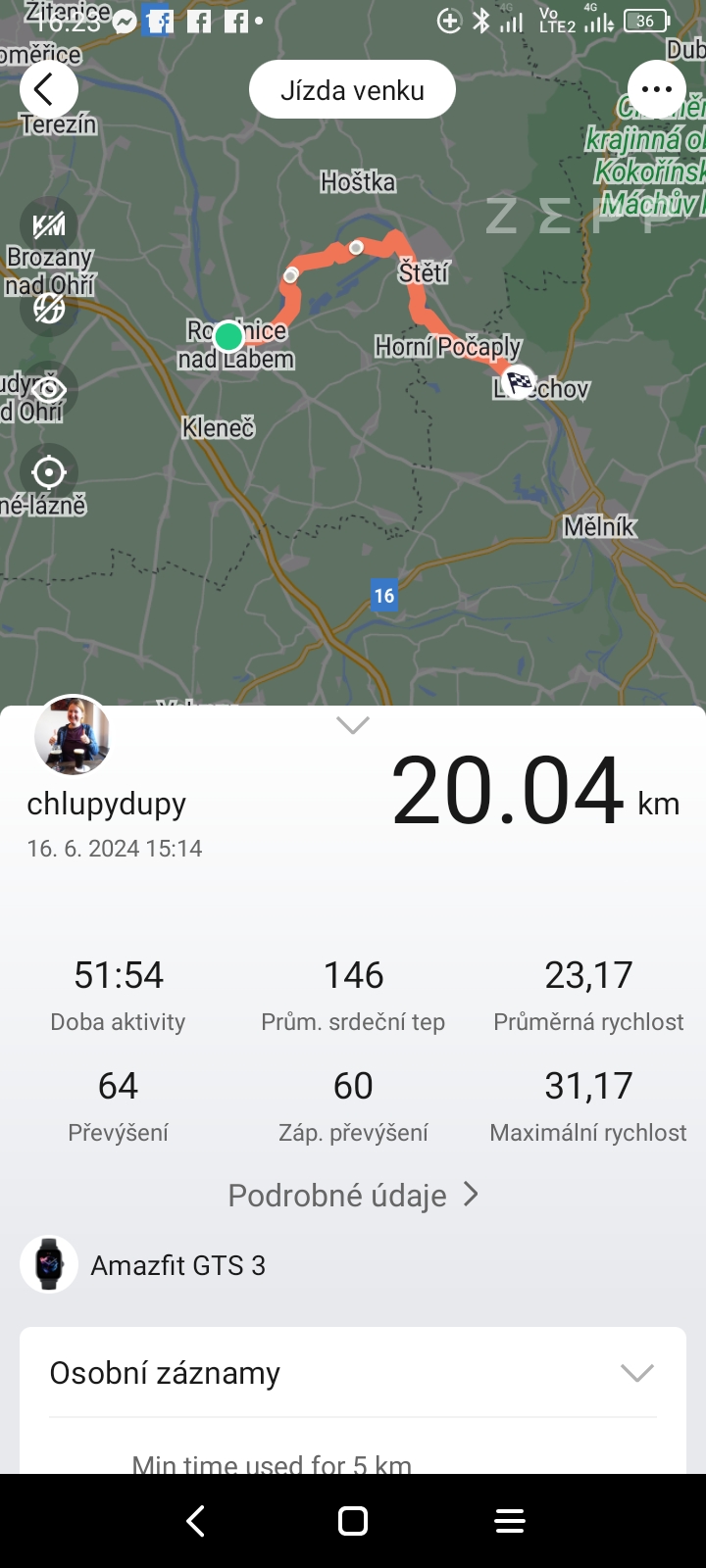Screen dimensions: 706x1568
Task: Go back from the outdoor ride summary
Action: pyautogui.click(x=48, y=90)
